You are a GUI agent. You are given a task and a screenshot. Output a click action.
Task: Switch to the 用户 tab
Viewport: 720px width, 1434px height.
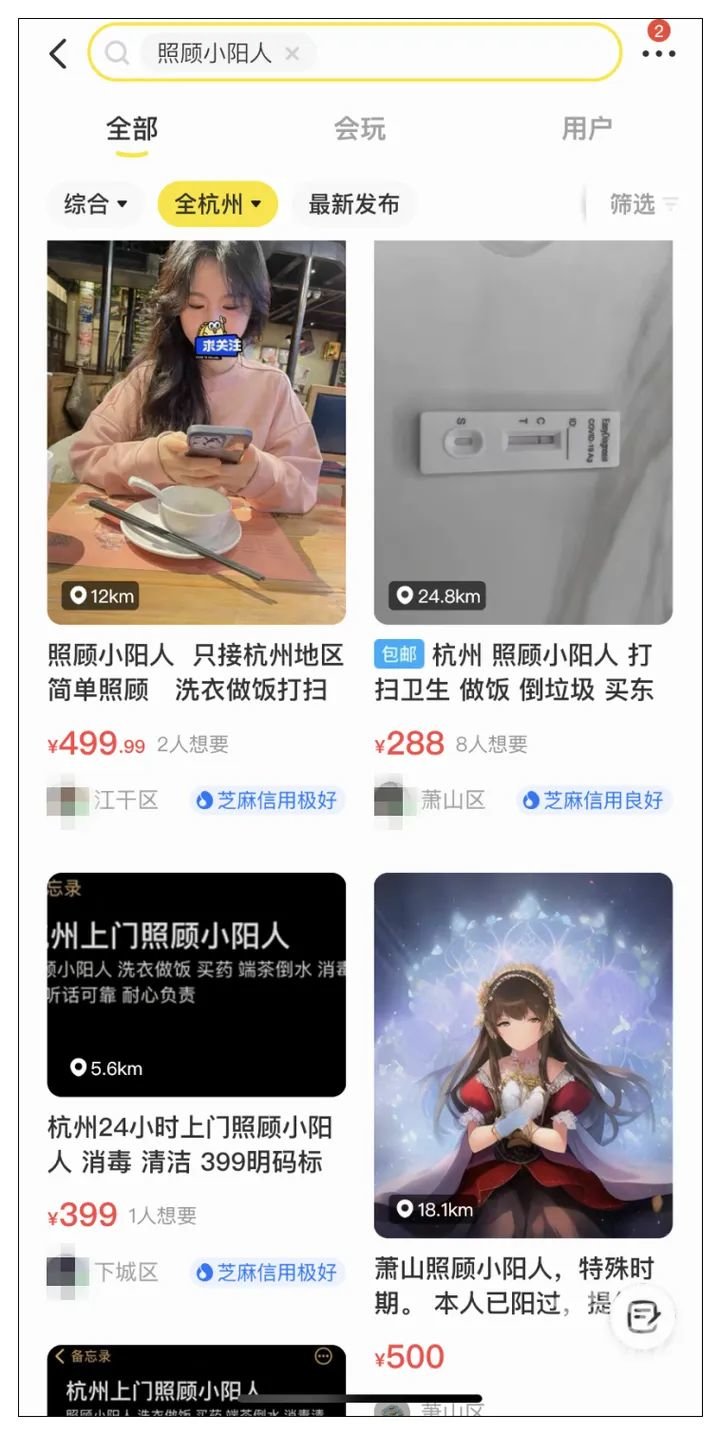pos(586,129)
